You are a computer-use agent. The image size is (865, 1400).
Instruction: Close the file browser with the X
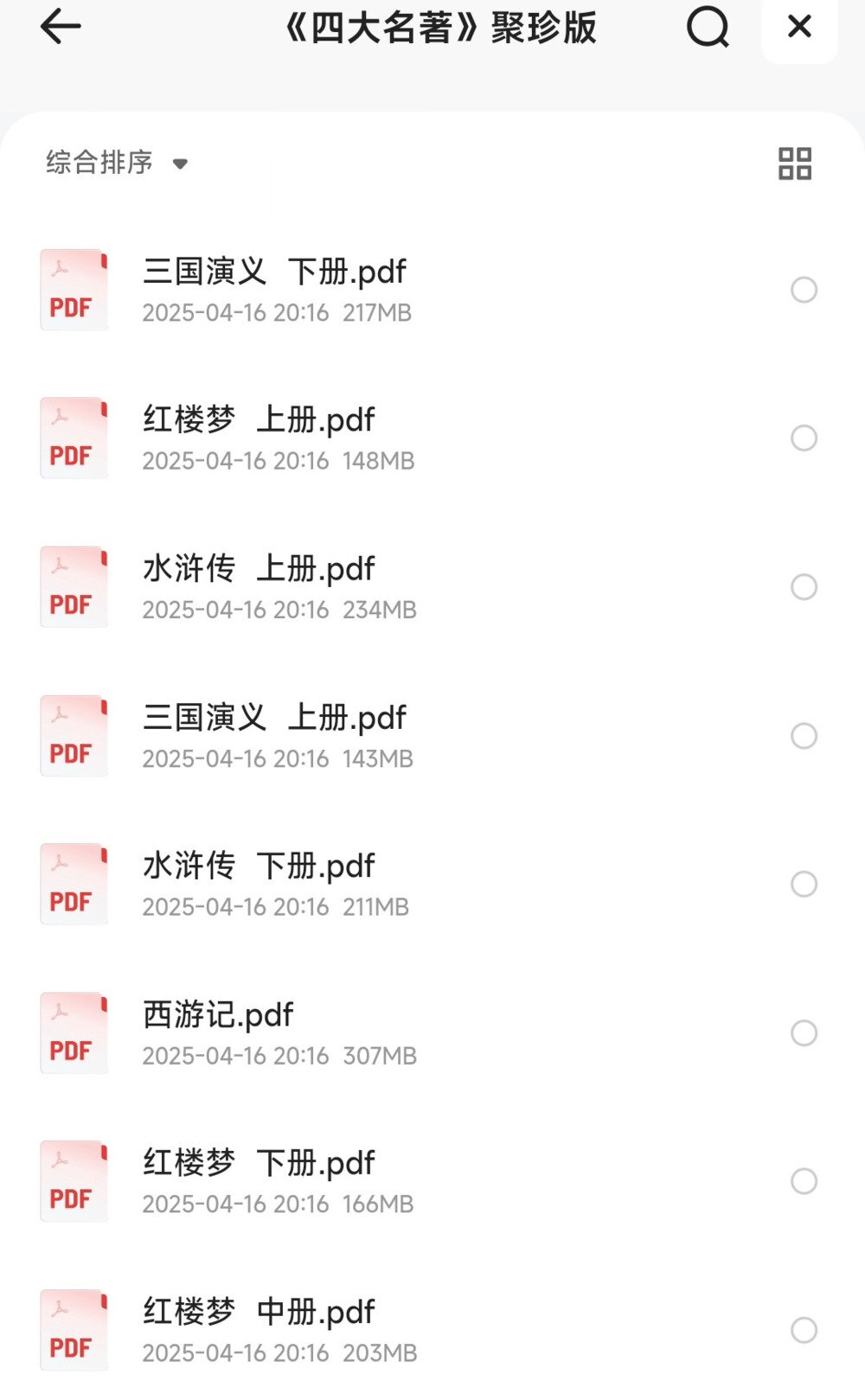coord(798,27)
